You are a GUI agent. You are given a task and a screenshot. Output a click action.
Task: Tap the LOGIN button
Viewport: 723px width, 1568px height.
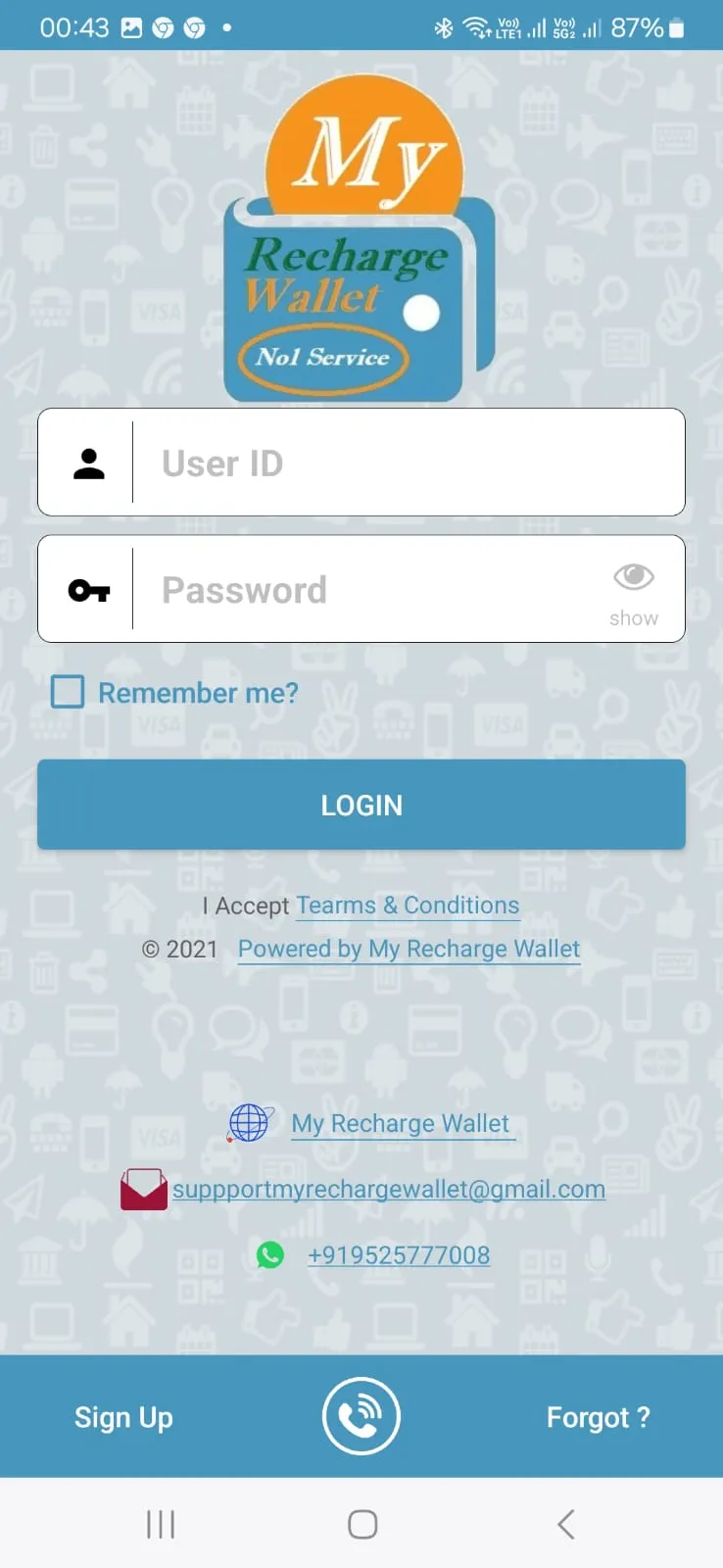click(361, 805)
